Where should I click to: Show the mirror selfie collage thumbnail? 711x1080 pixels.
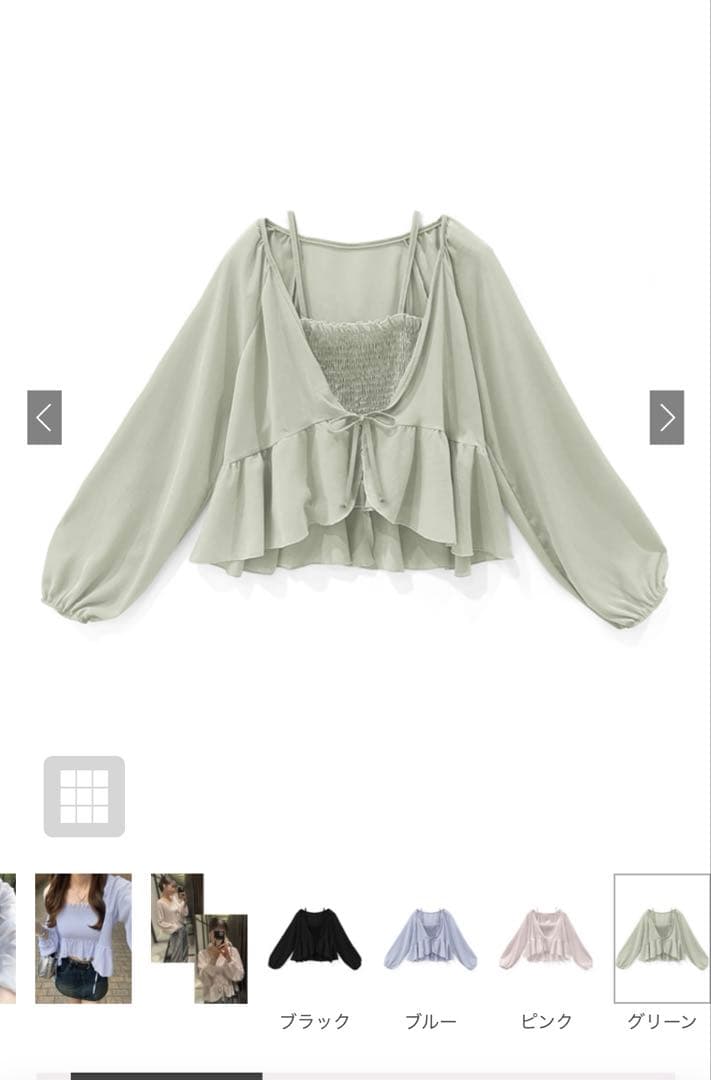(199, 938)
